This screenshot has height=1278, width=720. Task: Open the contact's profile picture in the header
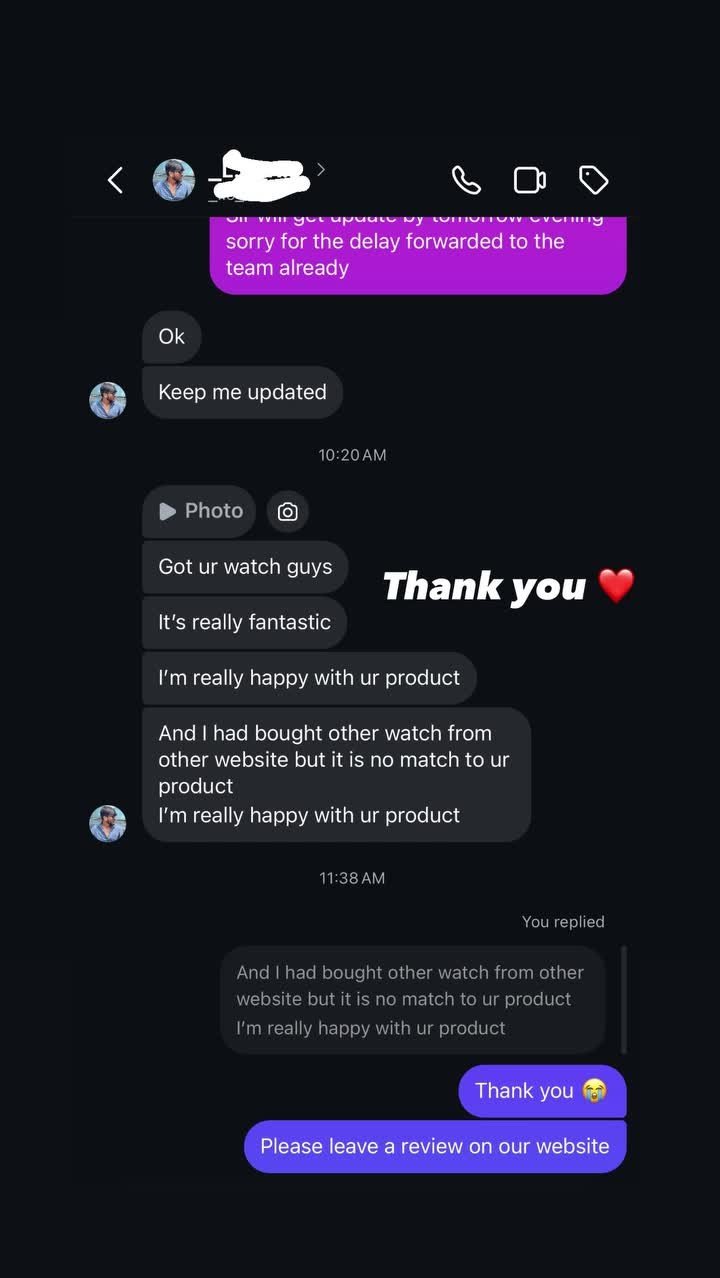pos(174,180)
